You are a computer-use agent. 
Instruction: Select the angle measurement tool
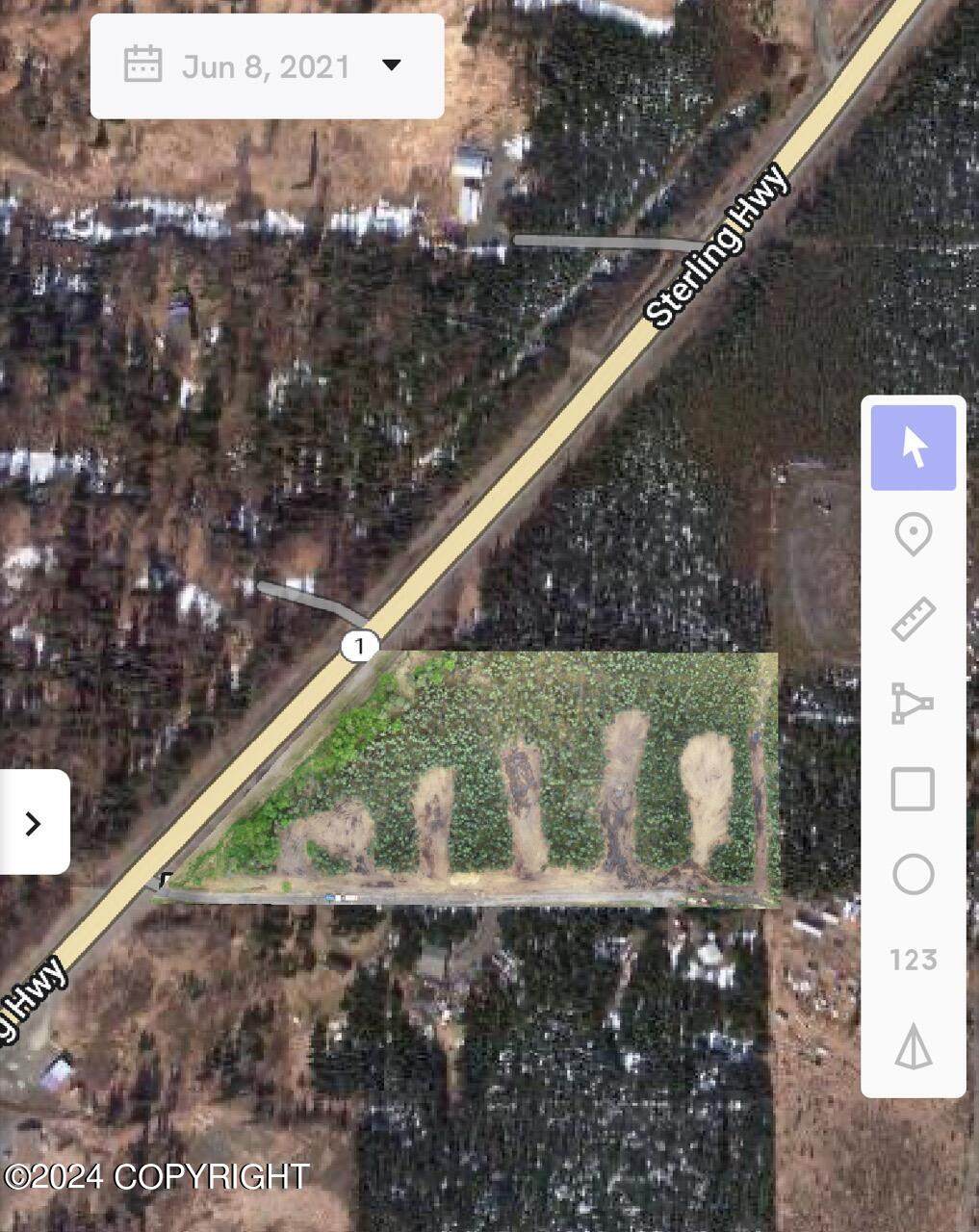913,703
